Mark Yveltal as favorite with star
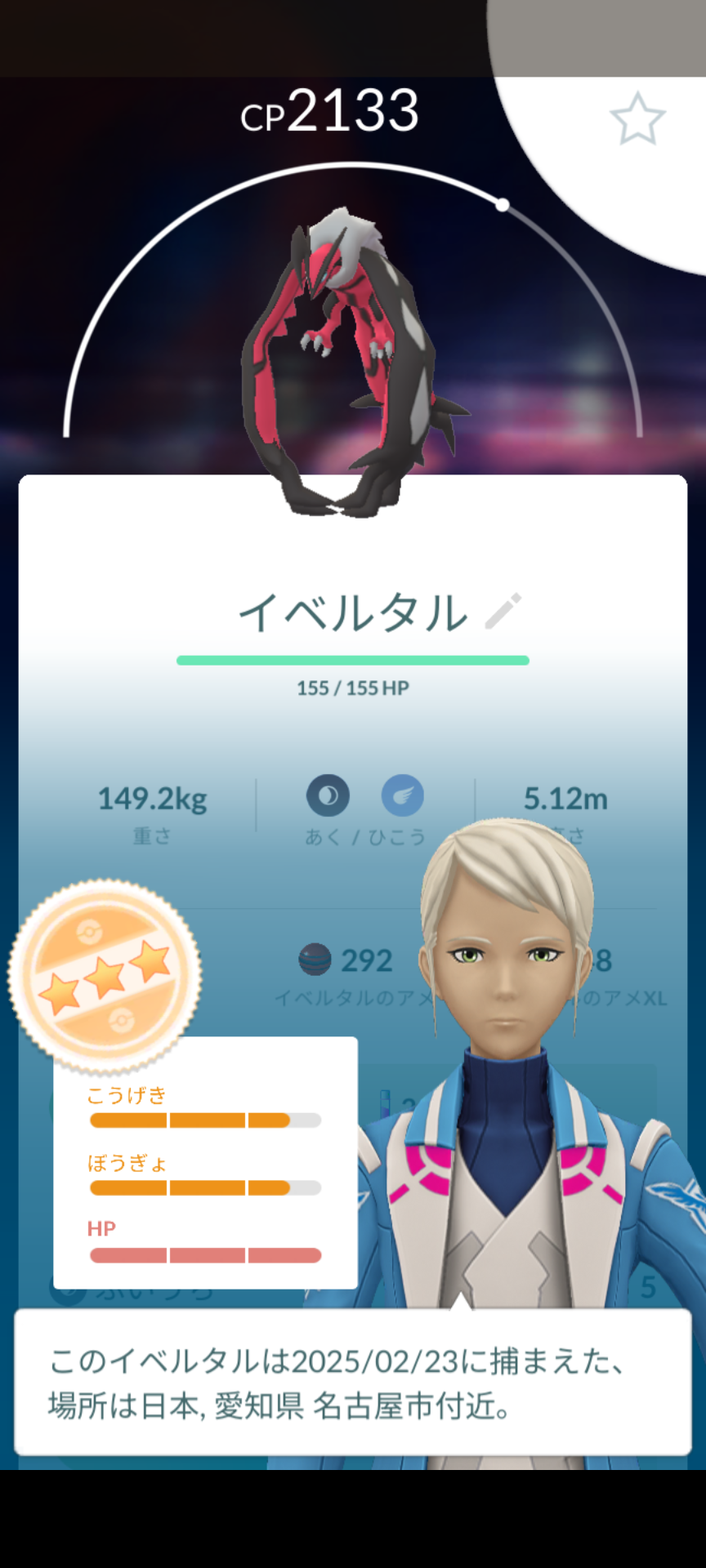 [x=638, y=119]
